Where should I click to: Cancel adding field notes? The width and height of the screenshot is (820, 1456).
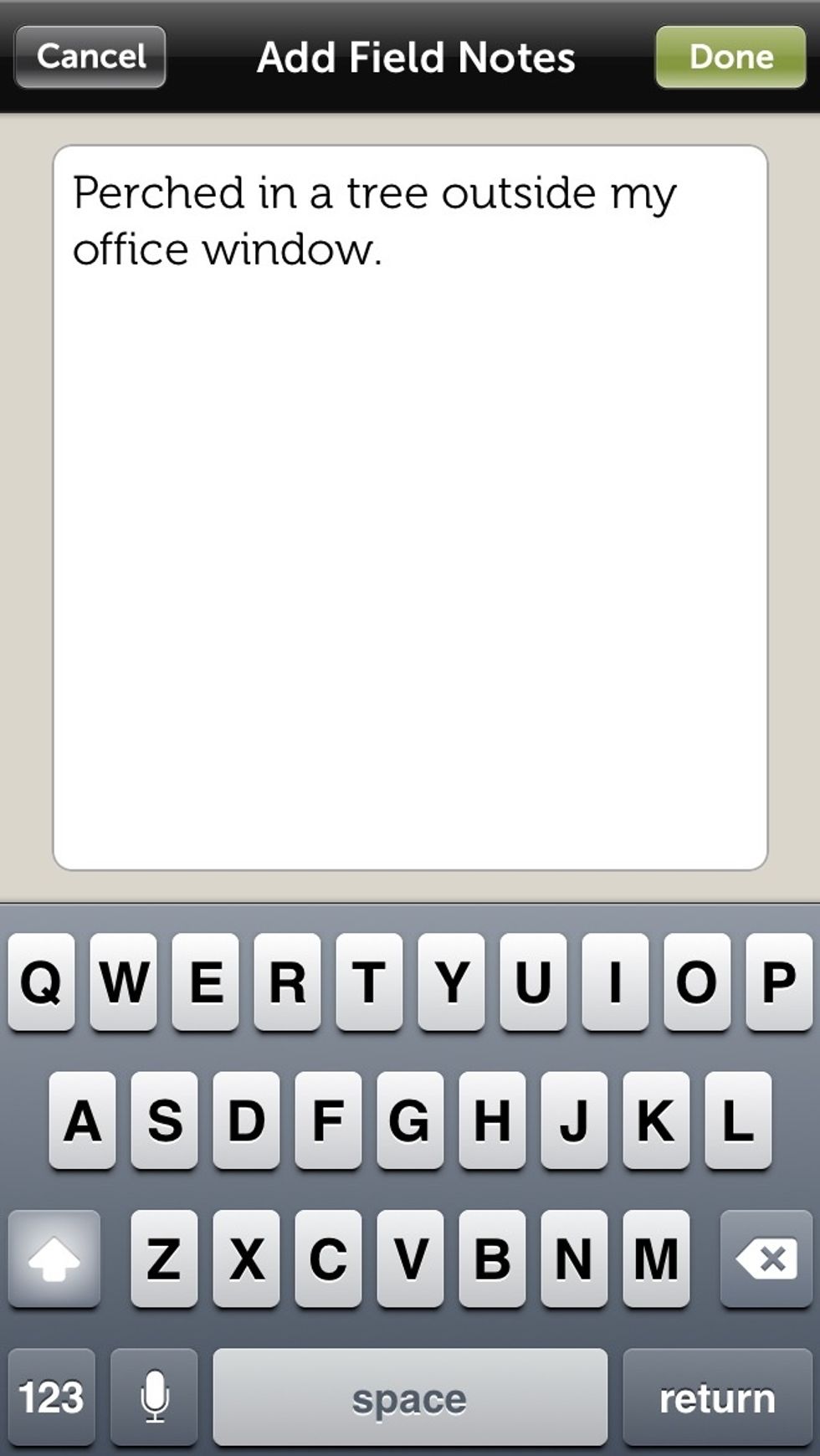point(90,57)
